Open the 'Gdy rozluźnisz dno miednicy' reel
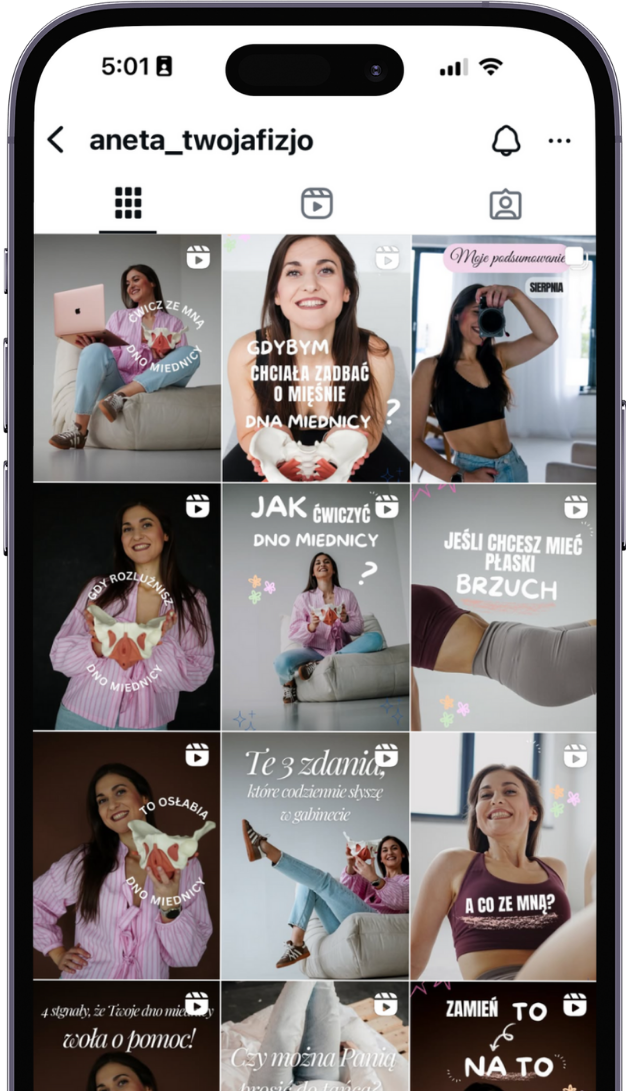This screenshot has width=626, height=1091. click(x=127, y=607)
